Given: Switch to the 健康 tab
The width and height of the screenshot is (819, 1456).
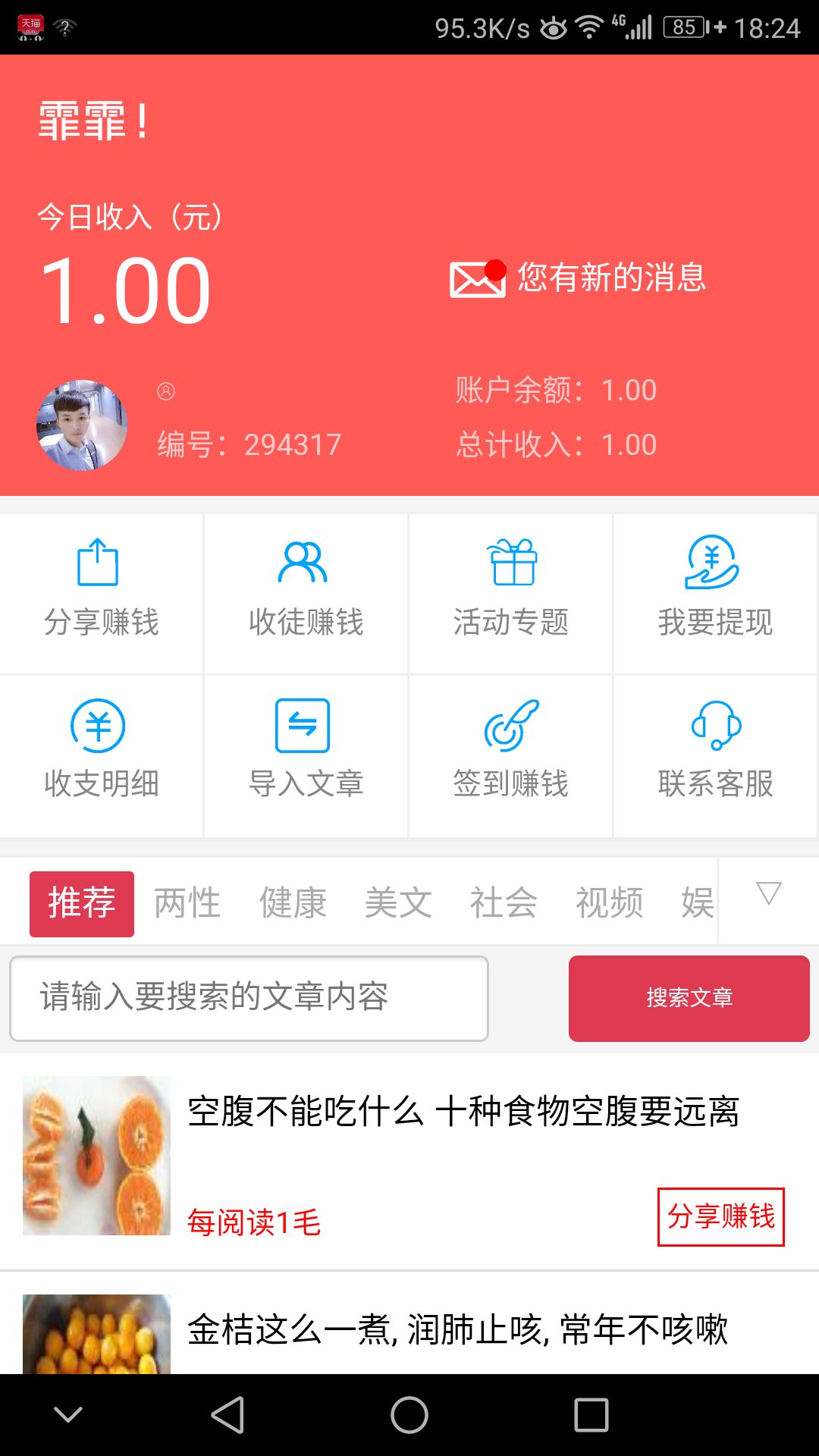Looking at the screenshot, I should (x=293, y=903).
